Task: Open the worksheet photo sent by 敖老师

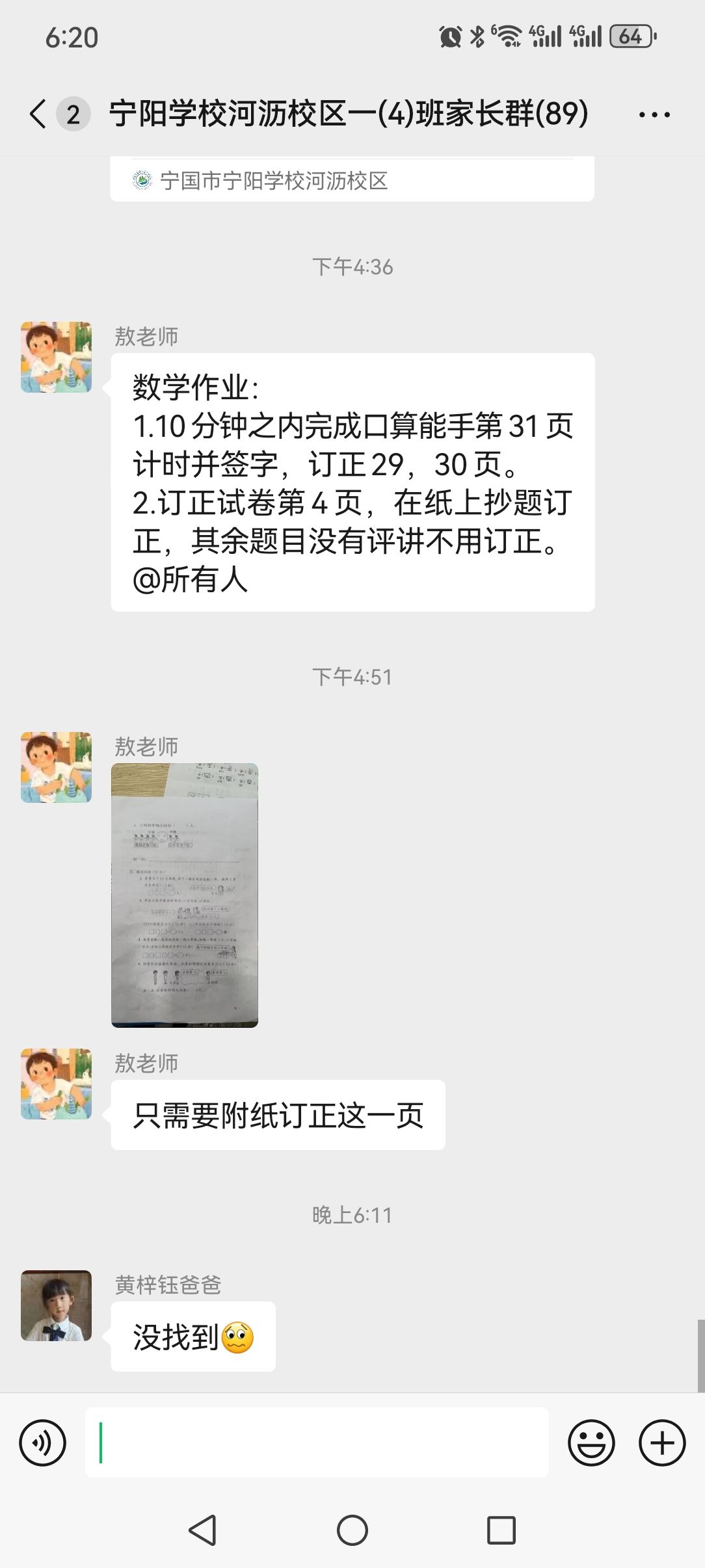Action: (185, 895)
